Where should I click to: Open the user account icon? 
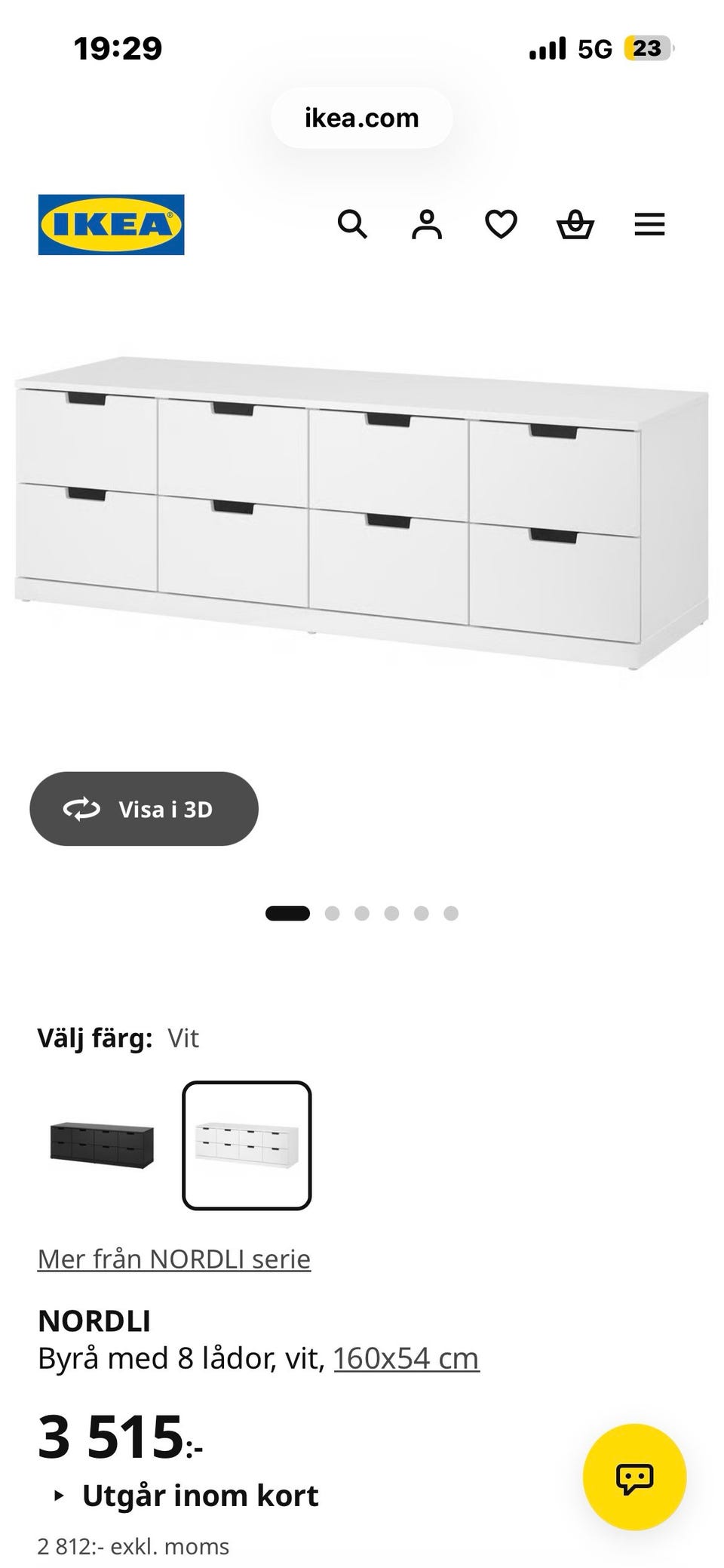427,224
